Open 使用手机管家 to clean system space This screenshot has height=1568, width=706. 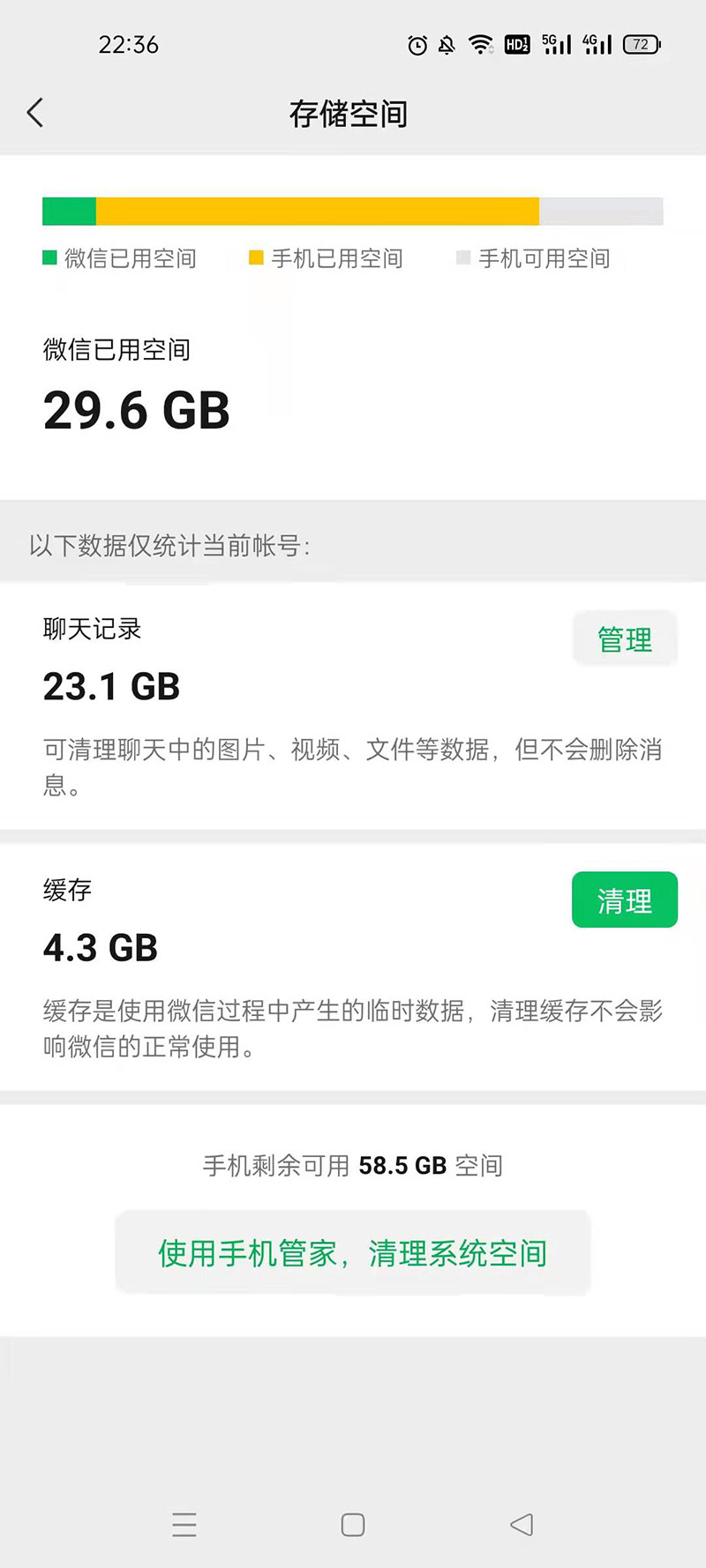pyautogui.click(x=352, y=1251)
